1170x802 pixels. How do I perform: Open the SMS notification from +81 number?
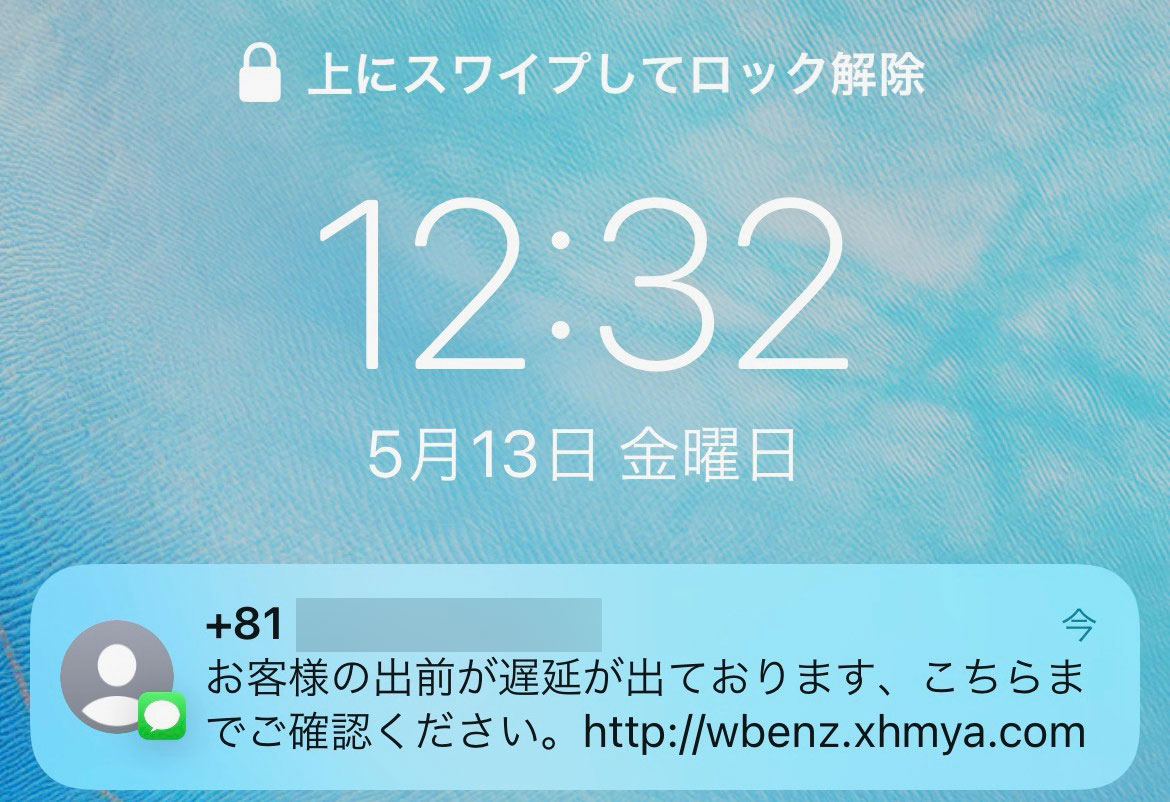coord(585,678)
